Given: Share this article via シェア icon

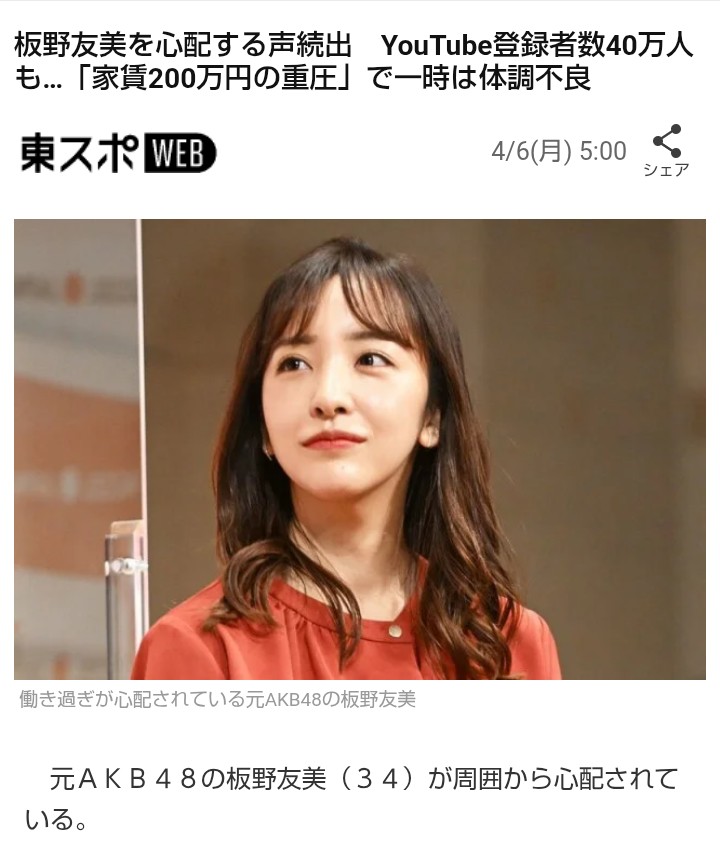Looking at the screenshot, I should coord(666,148).
